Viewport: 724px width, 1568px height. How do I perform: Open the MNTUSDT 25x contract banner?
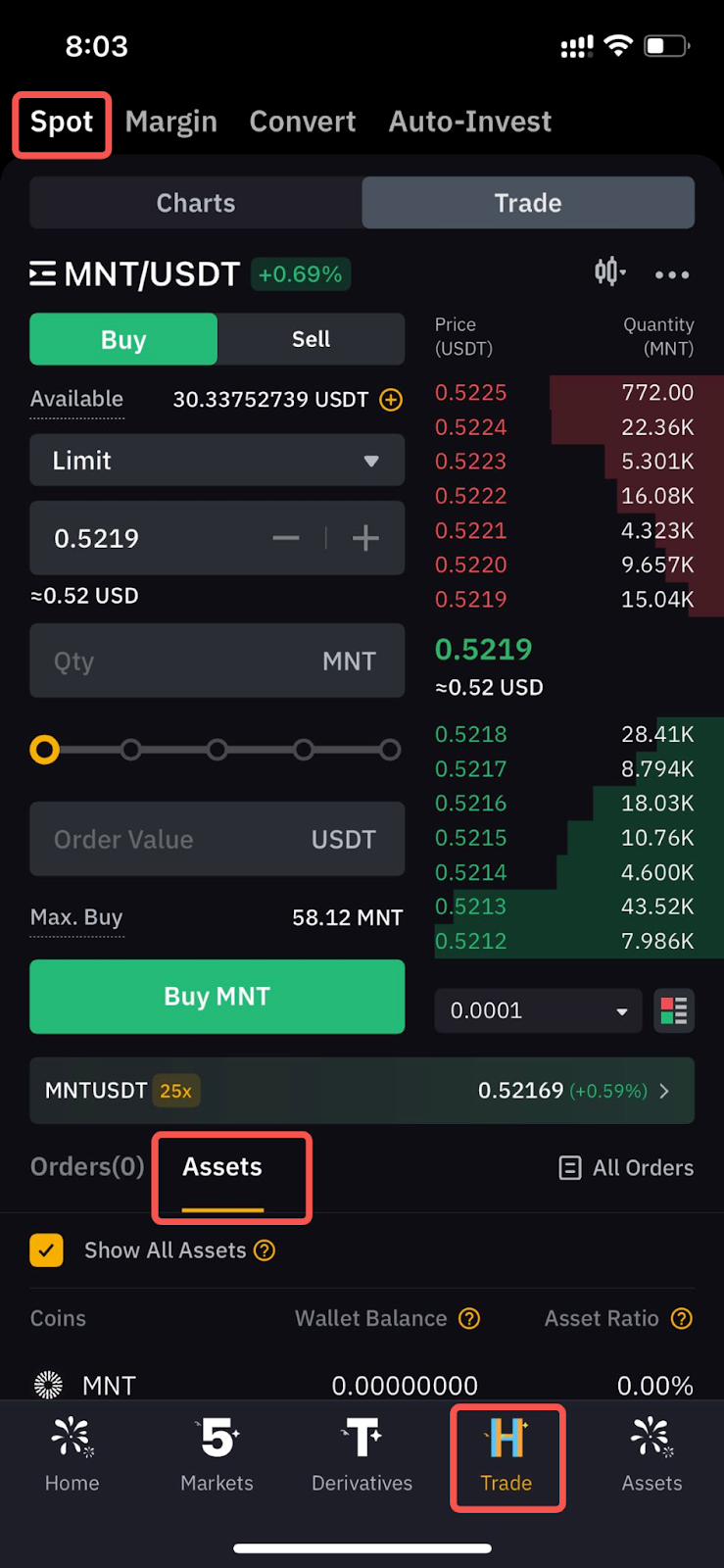point(362,1091)
